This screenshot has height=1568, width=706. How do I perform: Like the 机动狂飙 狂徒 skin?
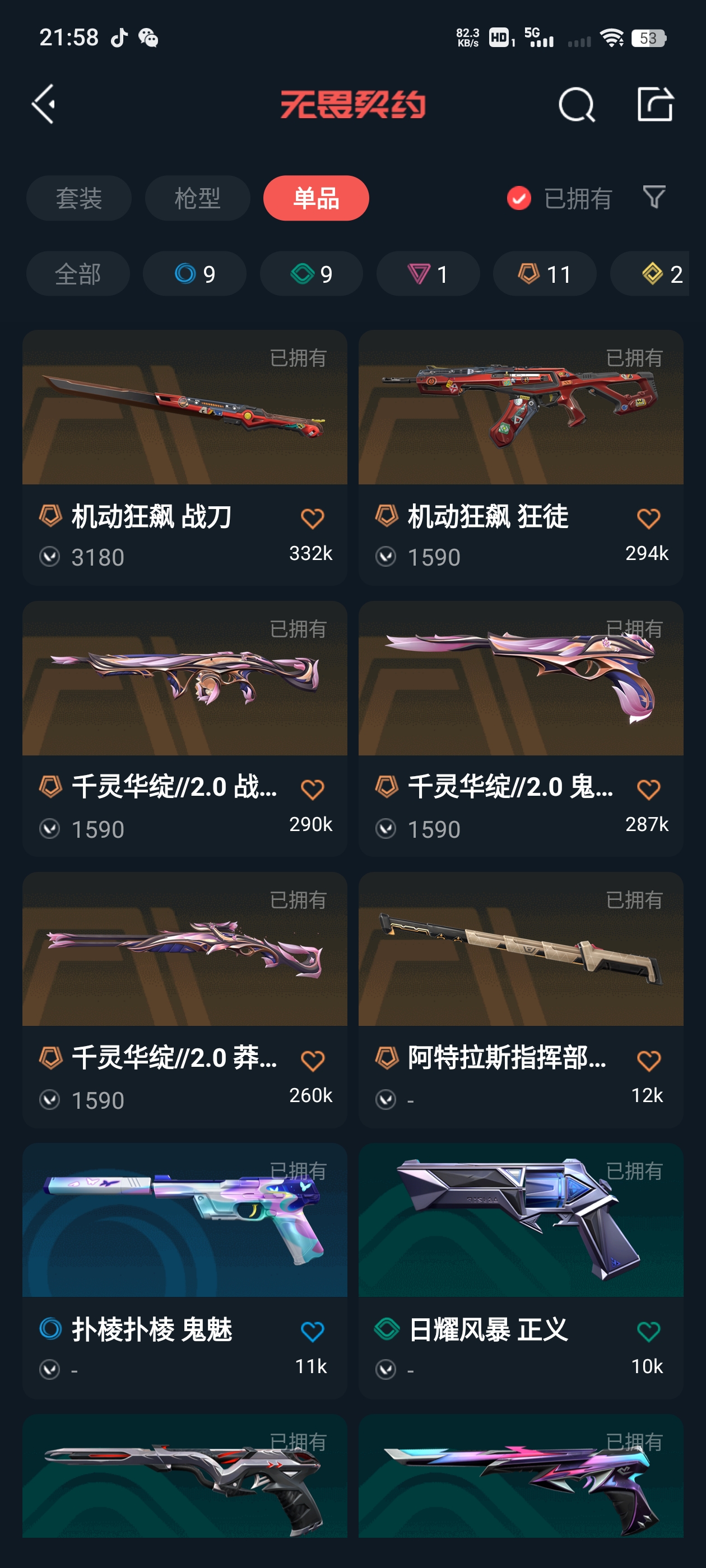tap(648, 519)
